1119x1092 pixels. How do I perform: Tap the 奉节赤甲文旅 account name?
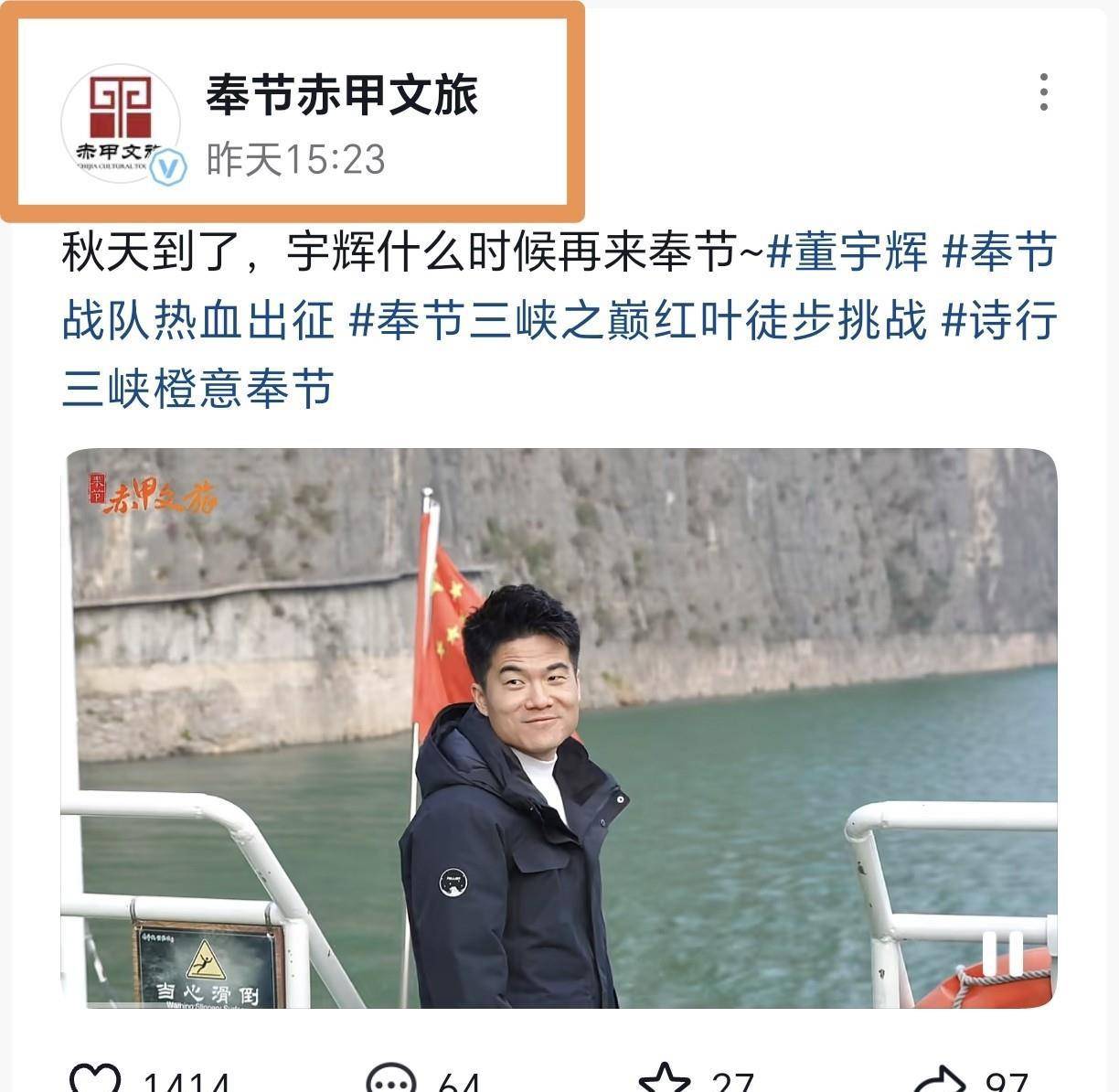(x=342, y=94)
